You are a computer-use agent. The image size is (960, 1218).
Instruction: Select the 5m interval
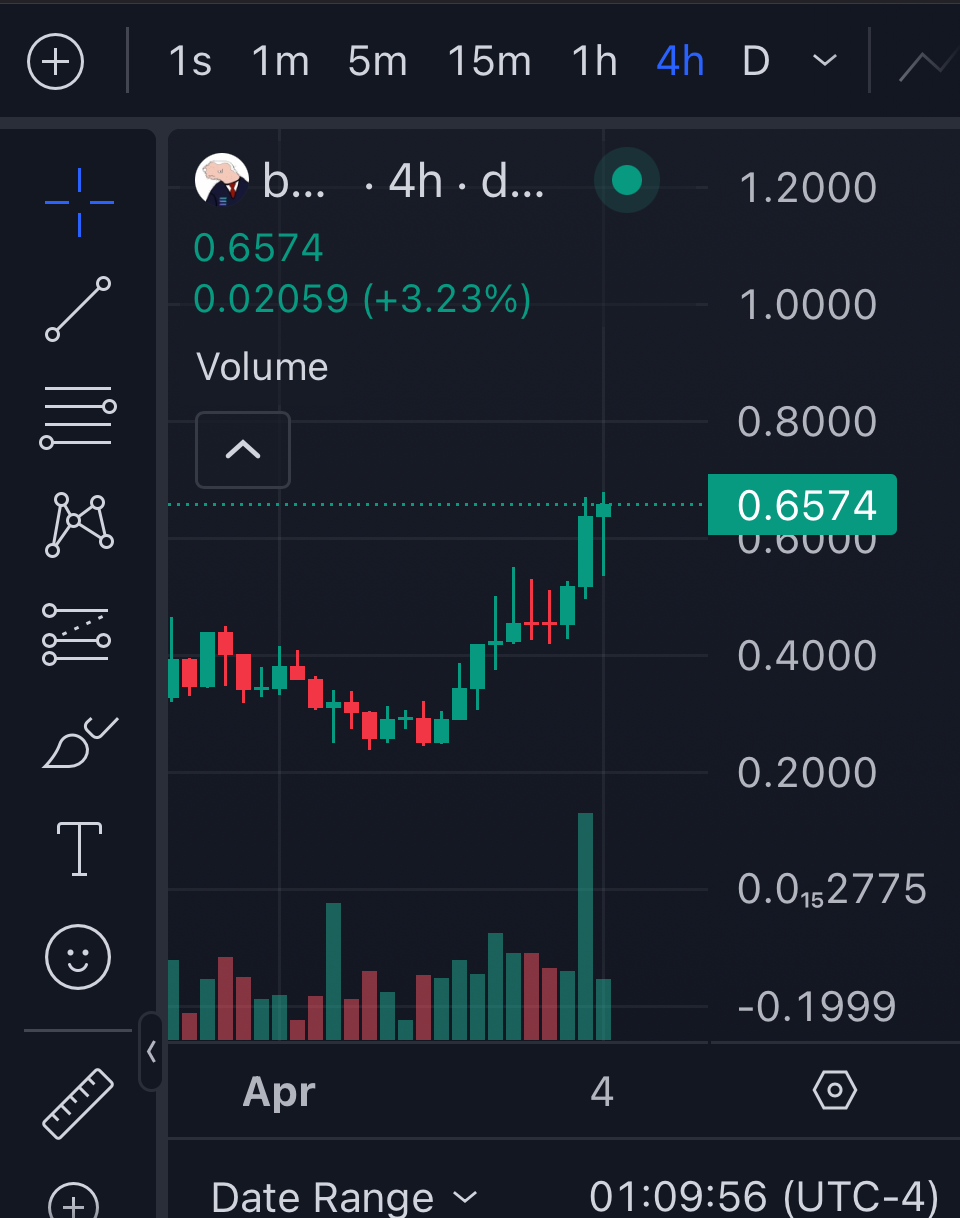377,63
